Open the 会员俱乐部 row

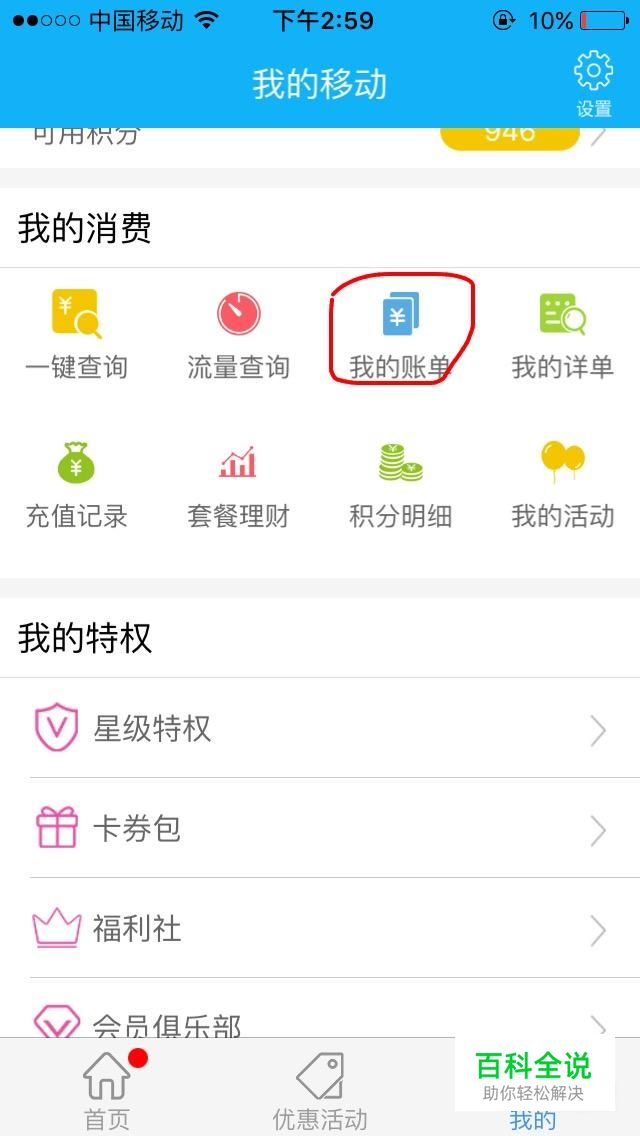[x=320, y=1008]
